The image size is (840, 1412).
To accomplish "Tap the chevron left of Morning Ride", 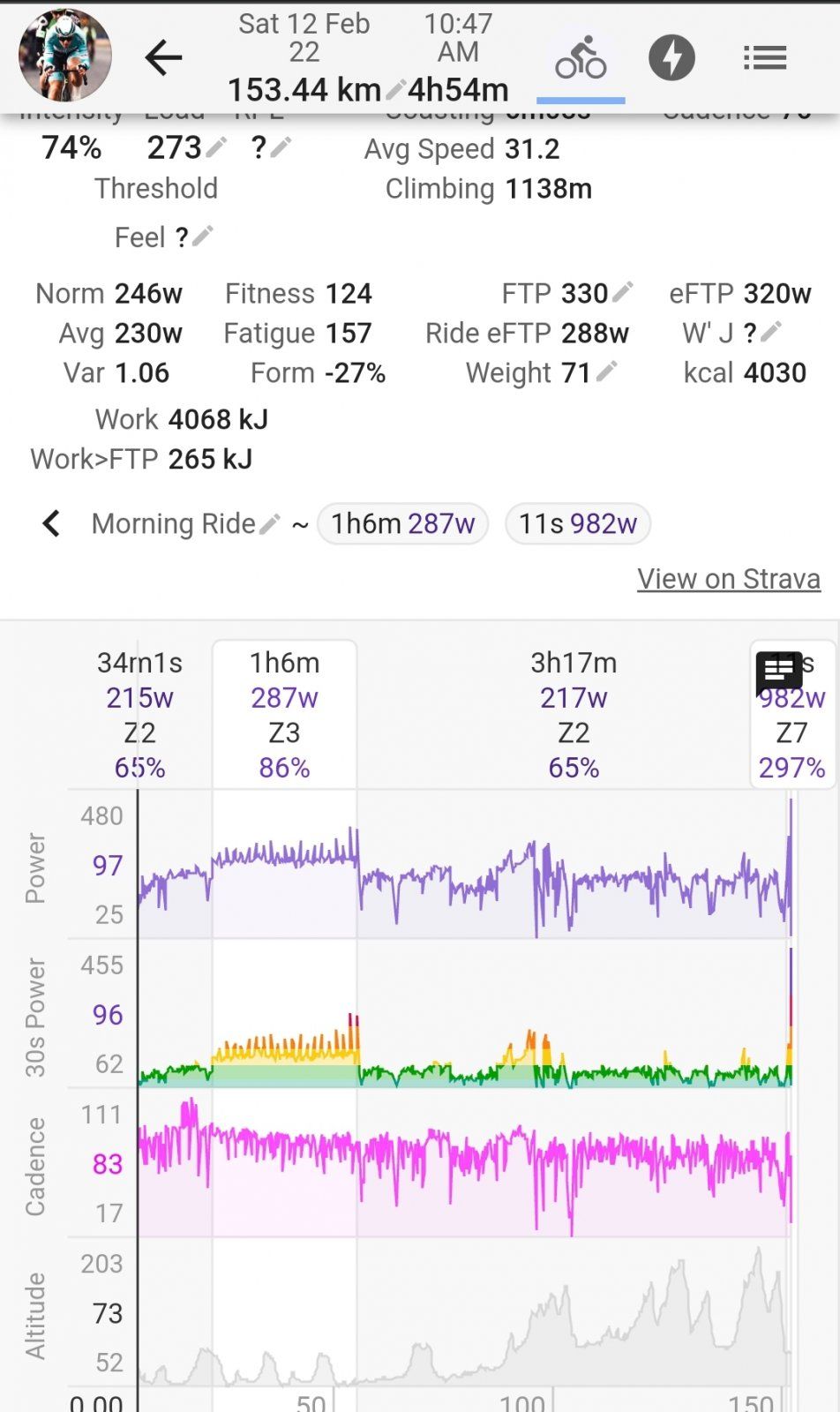I will [x=52, y=523].
